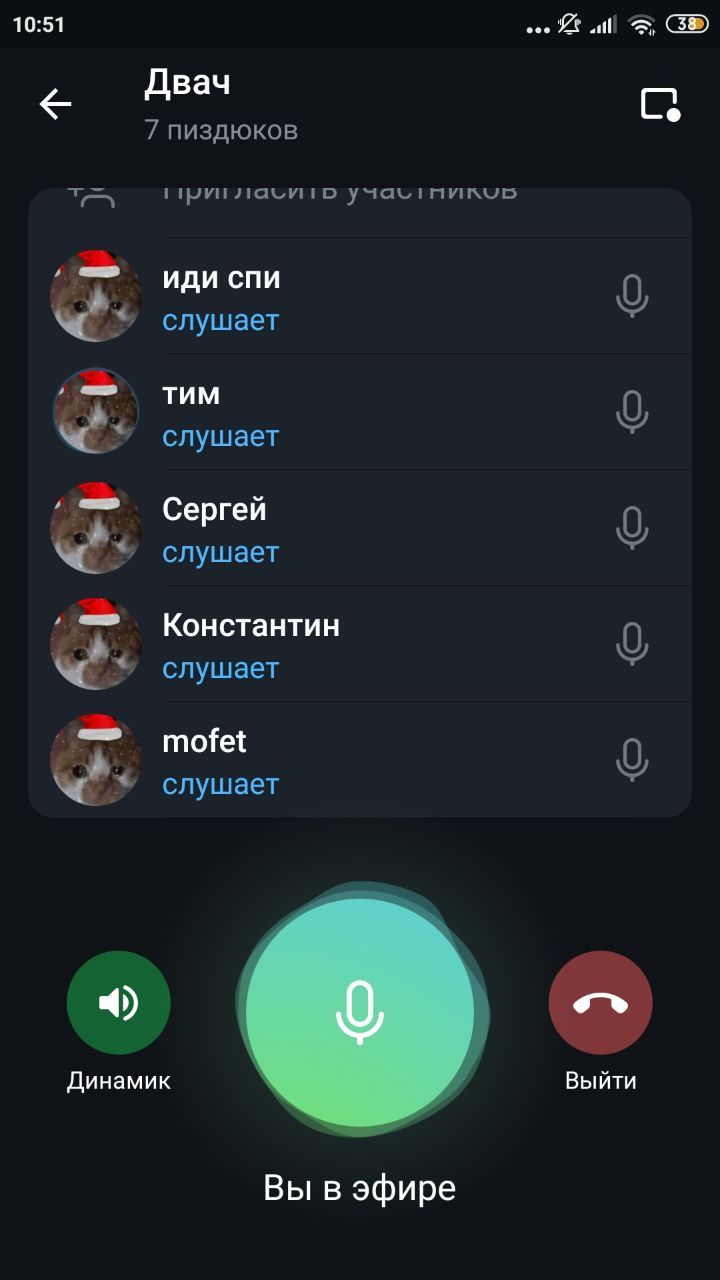Tap the partly hidden invite members row
Screen dimensions: 720x1280
coord(340,200)
